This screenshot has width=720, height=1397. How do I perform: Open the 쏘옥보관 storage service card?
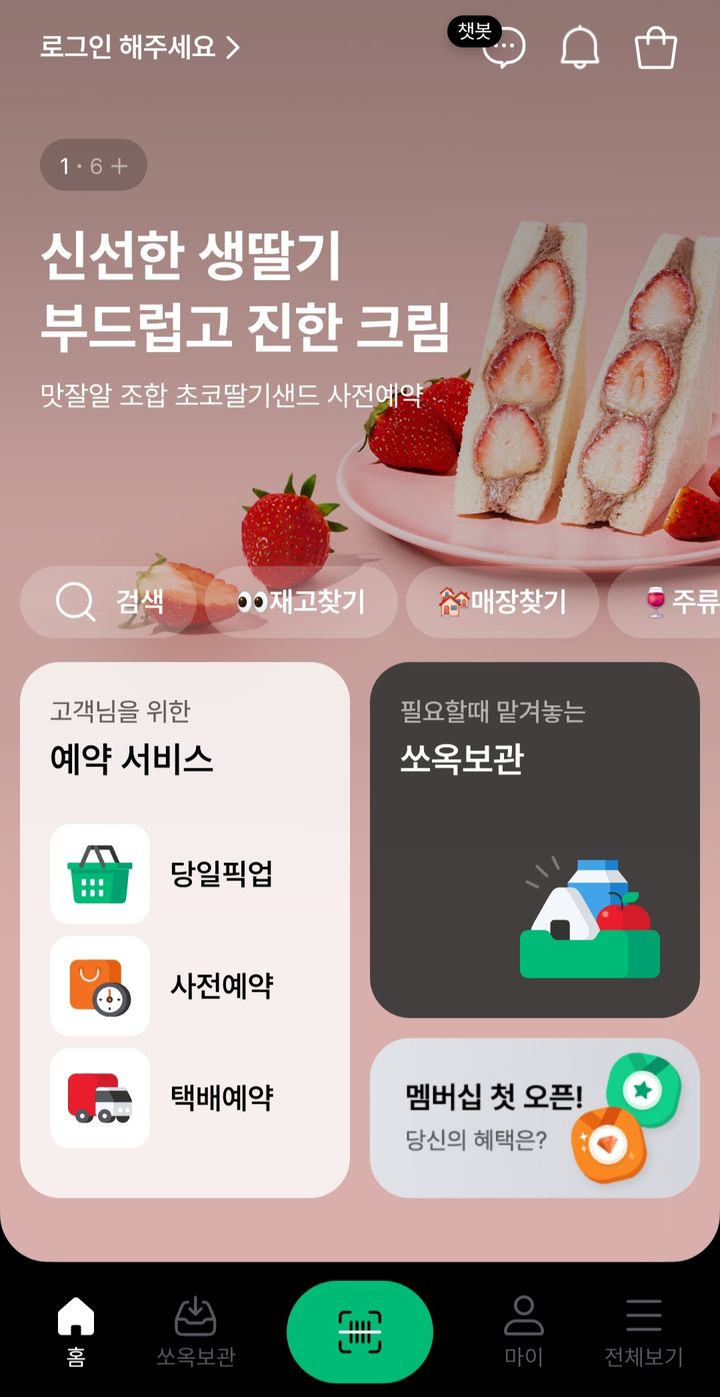pos(536,840)
